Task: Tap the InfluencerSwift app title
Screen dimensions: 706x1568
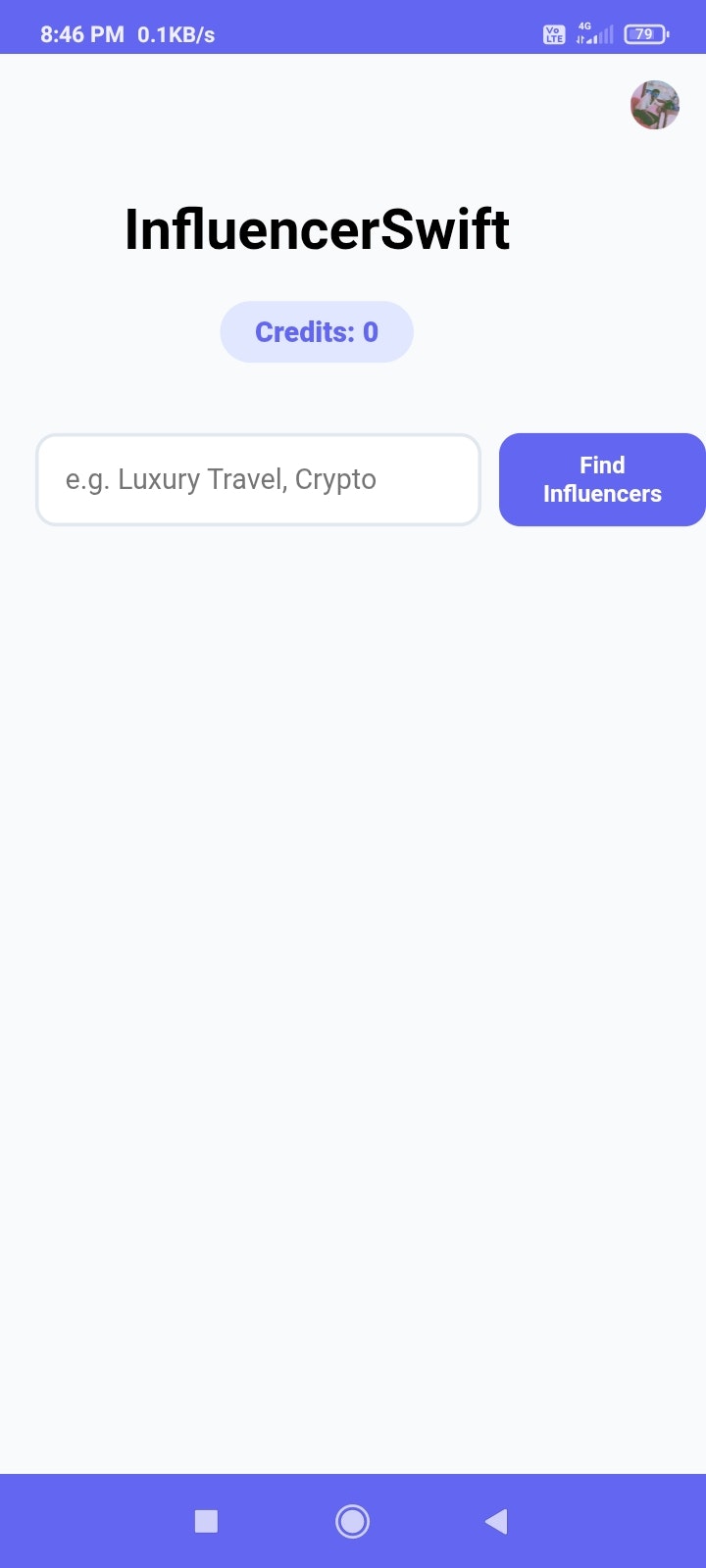Action: click(317, 228)
